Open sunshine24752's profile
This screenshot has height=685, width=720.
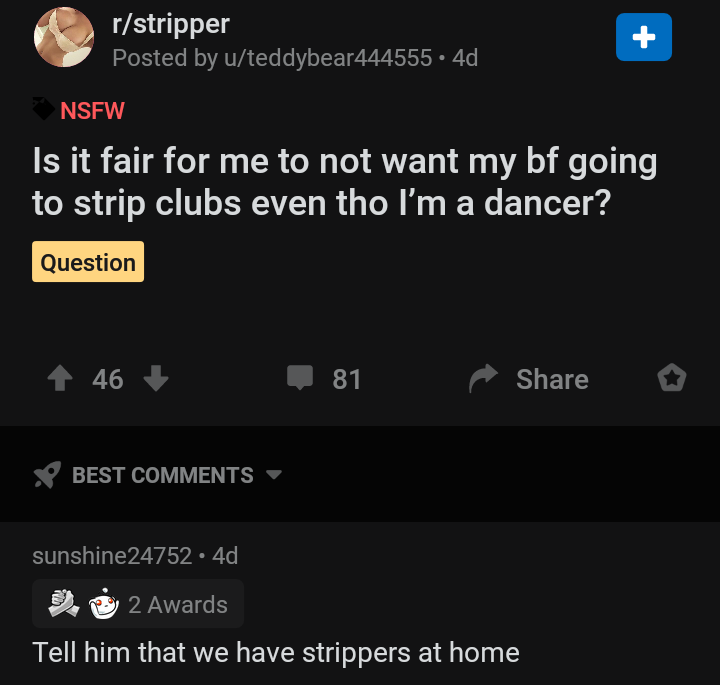click(112, 555)
